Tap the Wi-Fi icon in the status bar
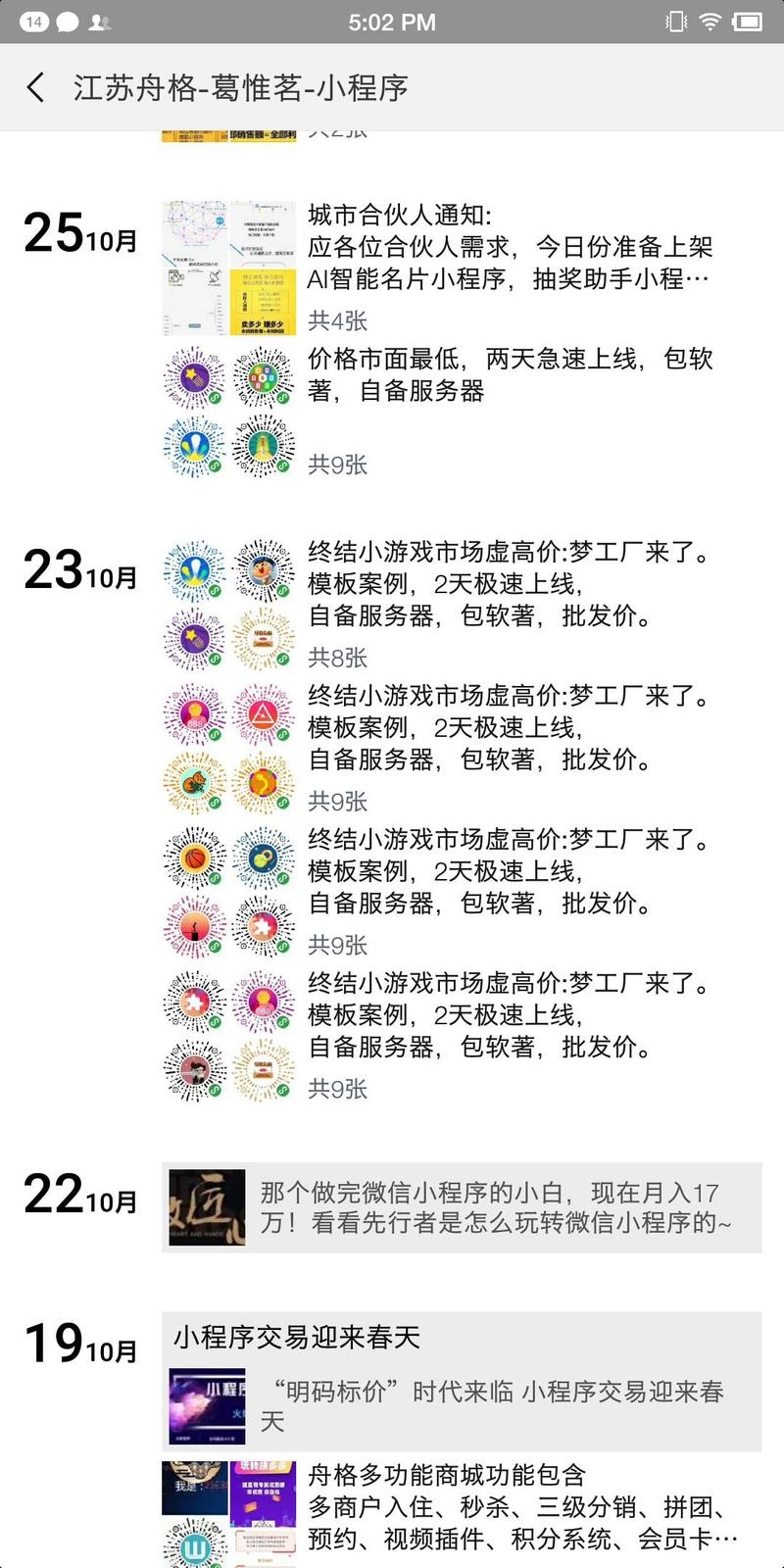Image resolution: width=784 pixels, height=1568 pixels. click(711, 22)
